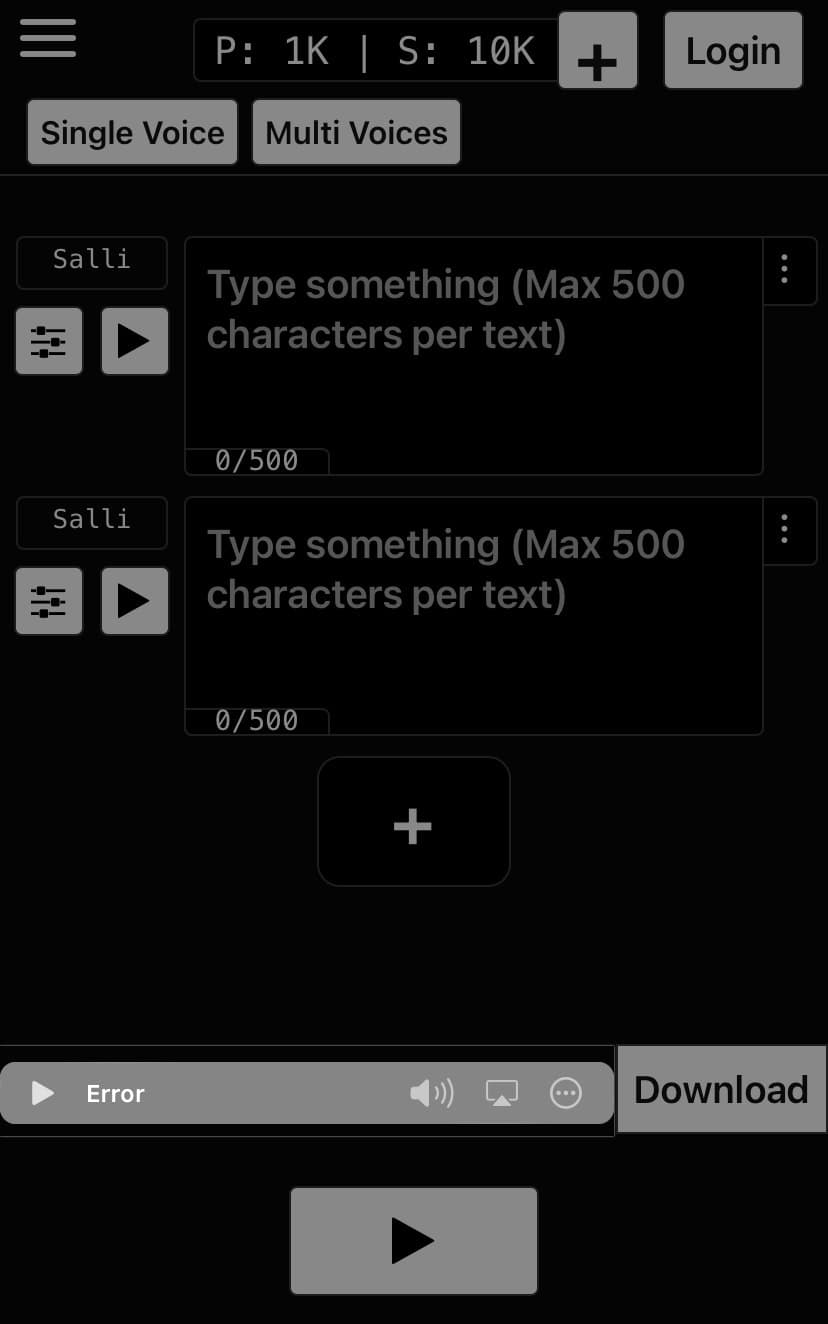Play all texts with the large bottom button

[413, 1241]
